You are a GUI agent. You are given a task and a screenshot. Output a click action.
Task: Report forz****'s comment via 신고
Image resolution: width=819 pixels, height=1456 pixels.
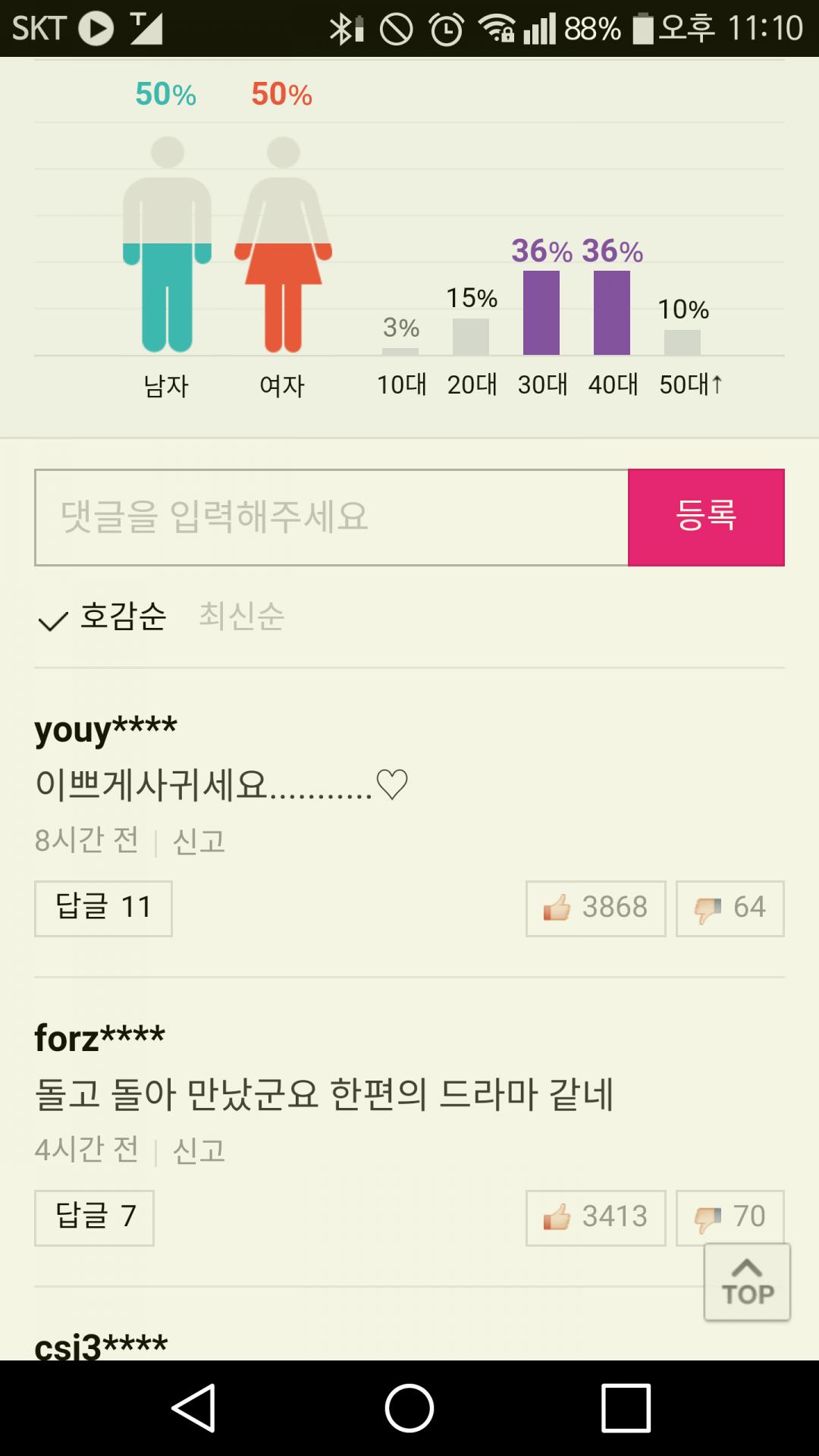199,1150
